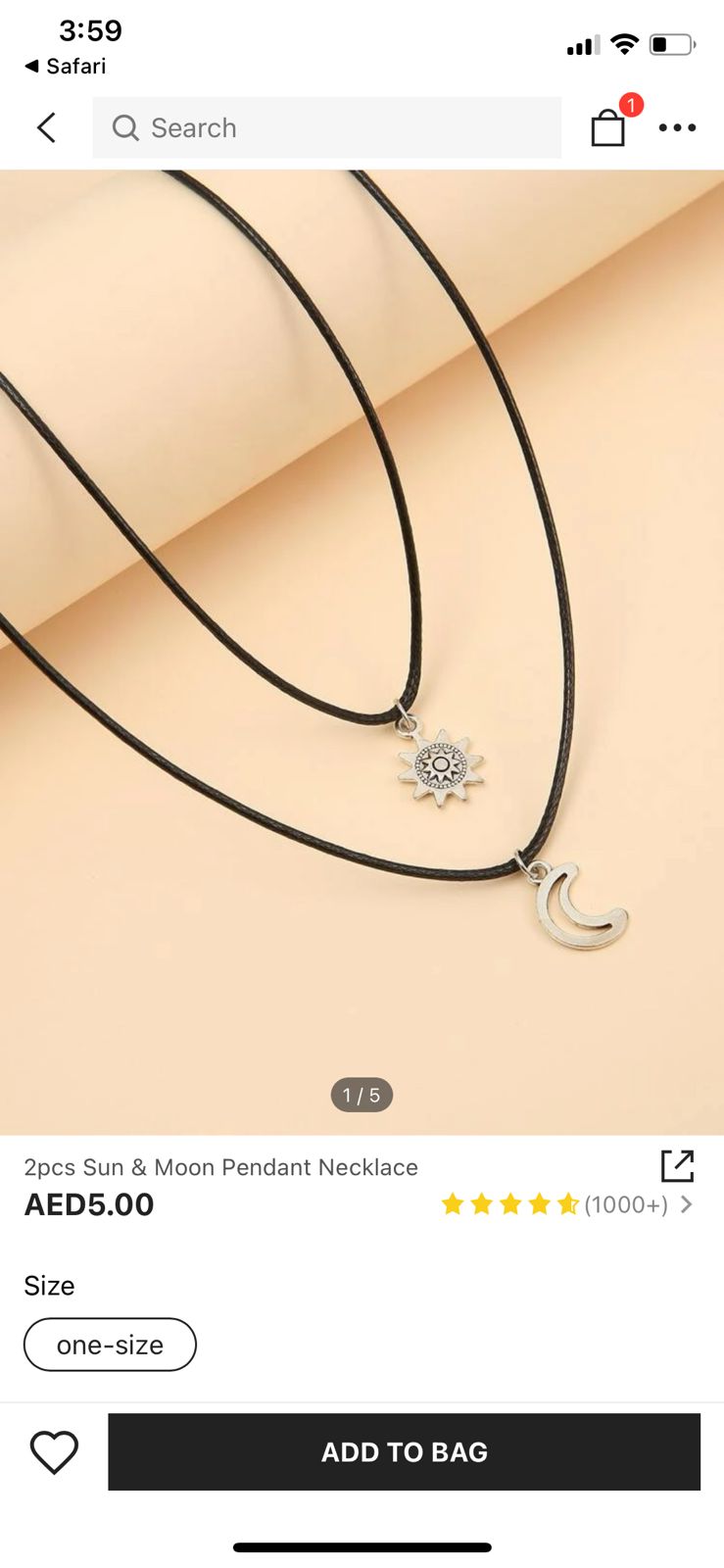Save necklace to wishlist with heart
Image resolution: width=724 pixels, height=1568 pixels.
click(x=54, y=1451)
